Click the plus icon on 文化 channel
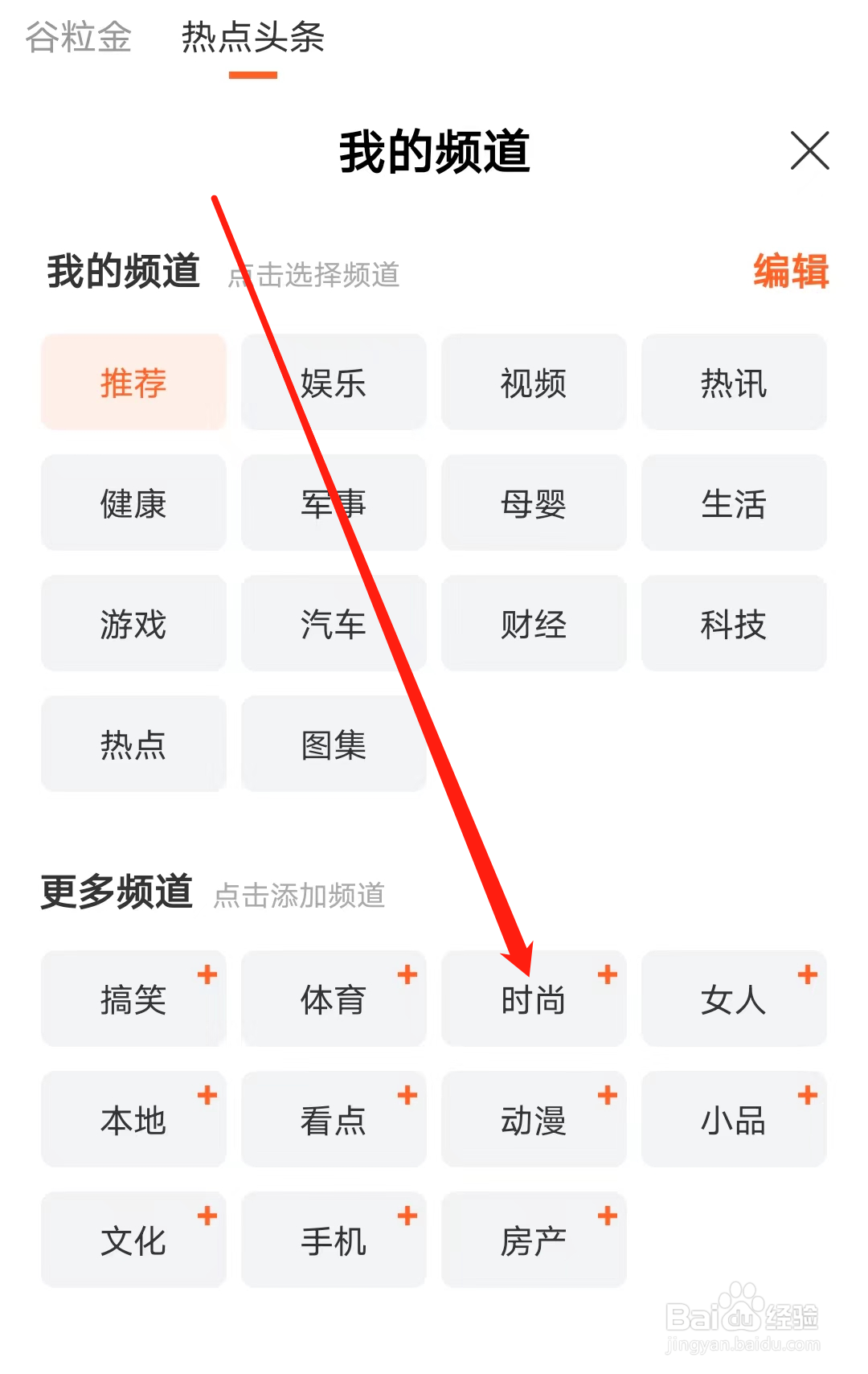868x1374 pixels. 208,1215
